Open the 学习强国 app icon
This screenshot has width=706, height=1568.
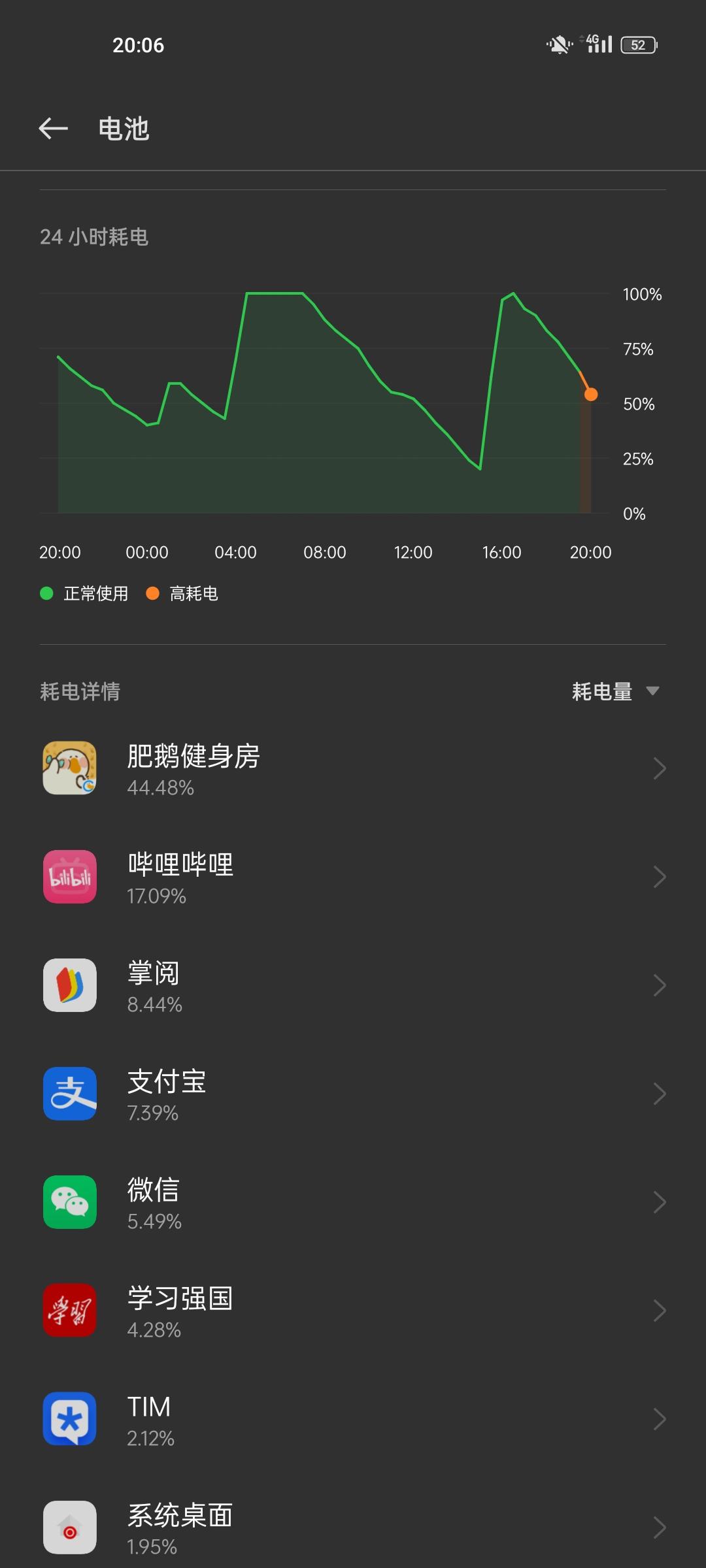tap(69, 1311)
